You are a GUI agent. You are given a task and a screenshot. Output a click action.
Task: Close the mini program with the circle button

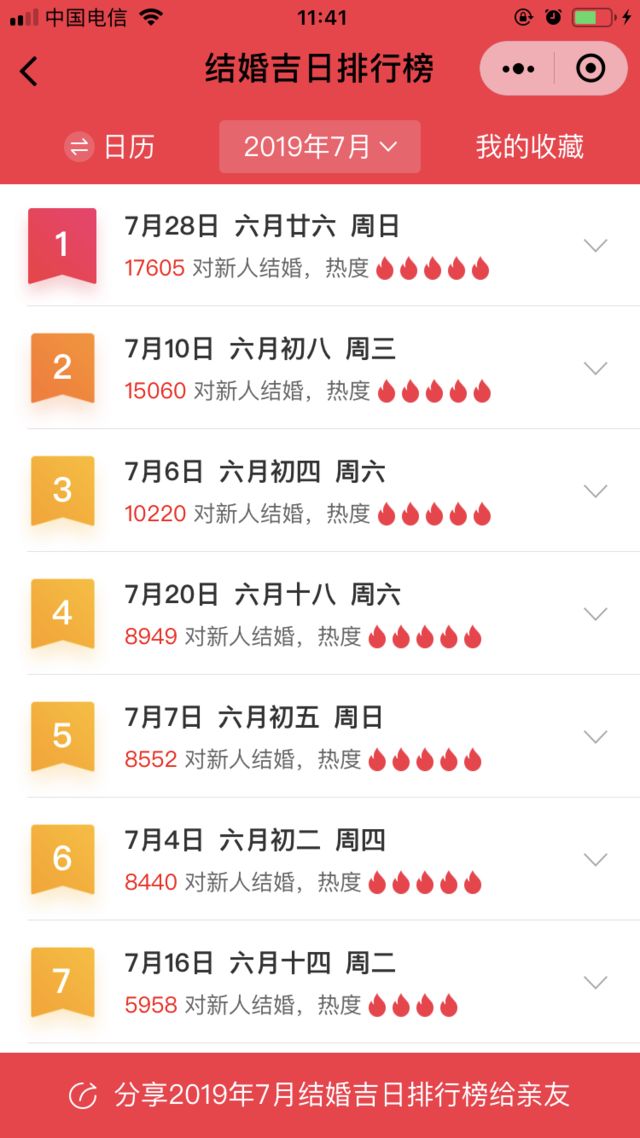pyautogui.click(x=591, y=69)
